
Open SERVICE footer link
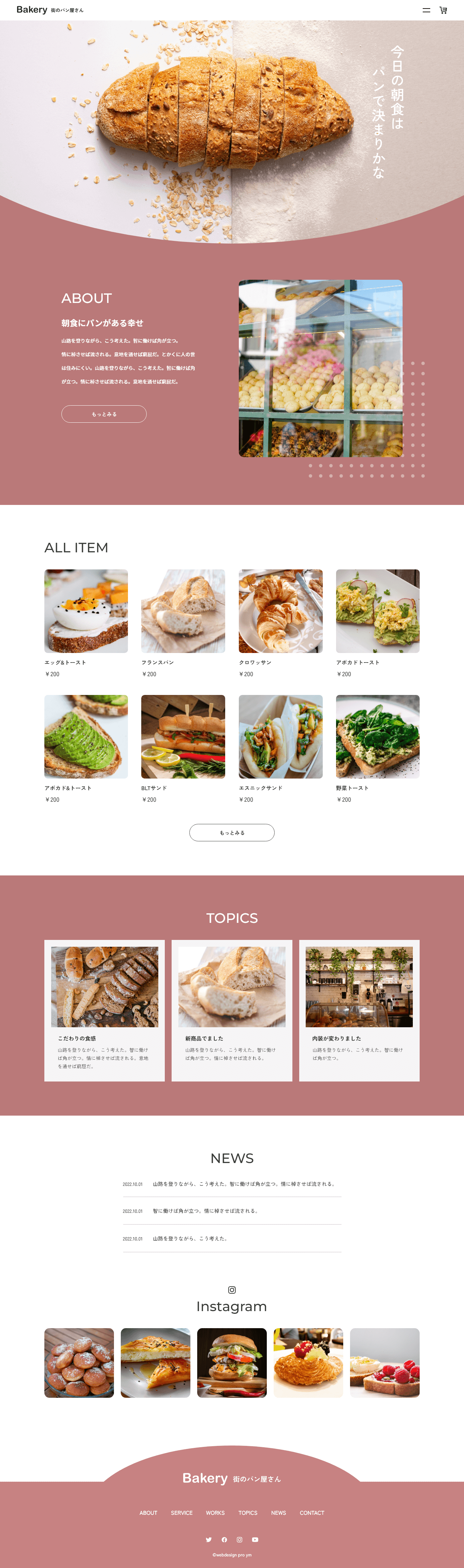click(x=182, y=1513)
